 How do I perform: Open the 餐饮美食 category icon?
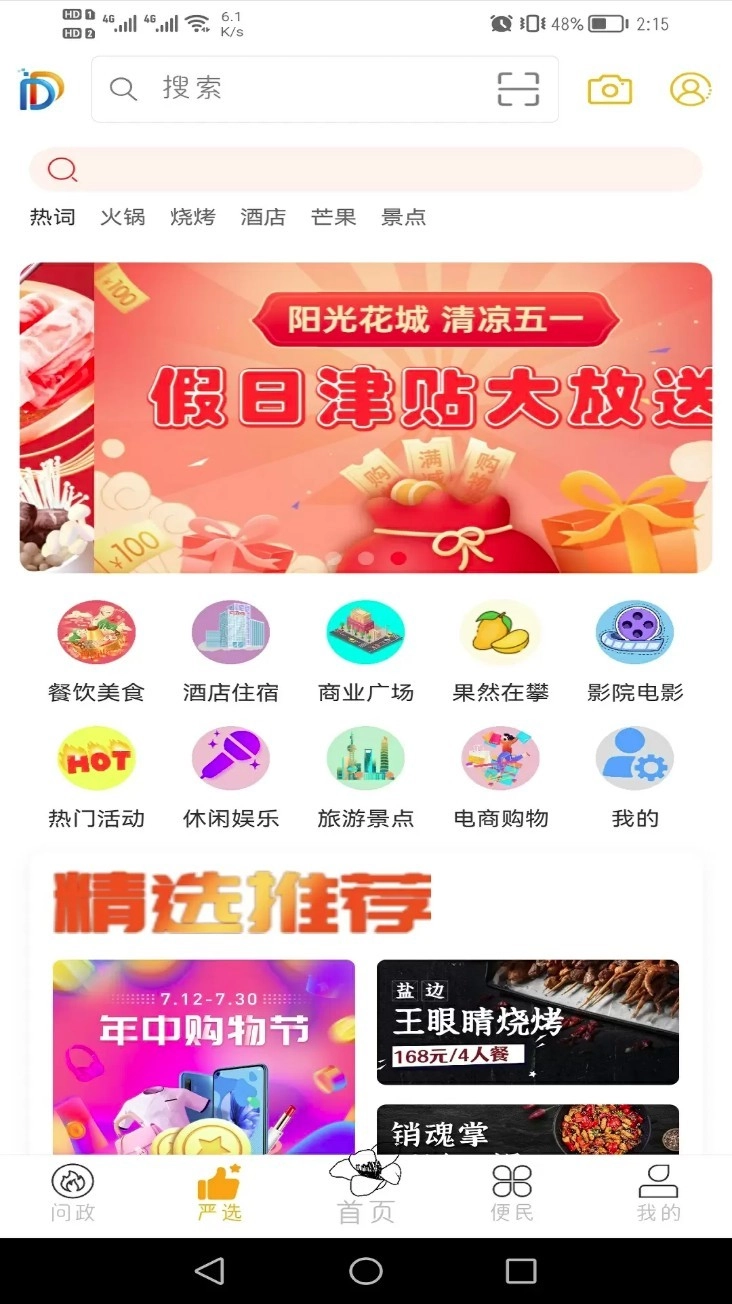(95, 631)
